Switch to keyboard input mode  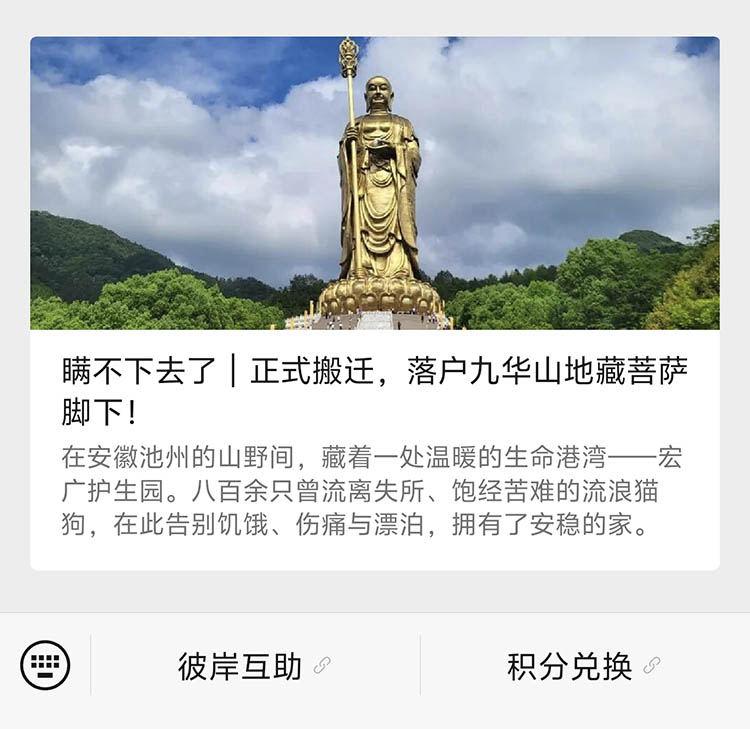click(45, 665)
